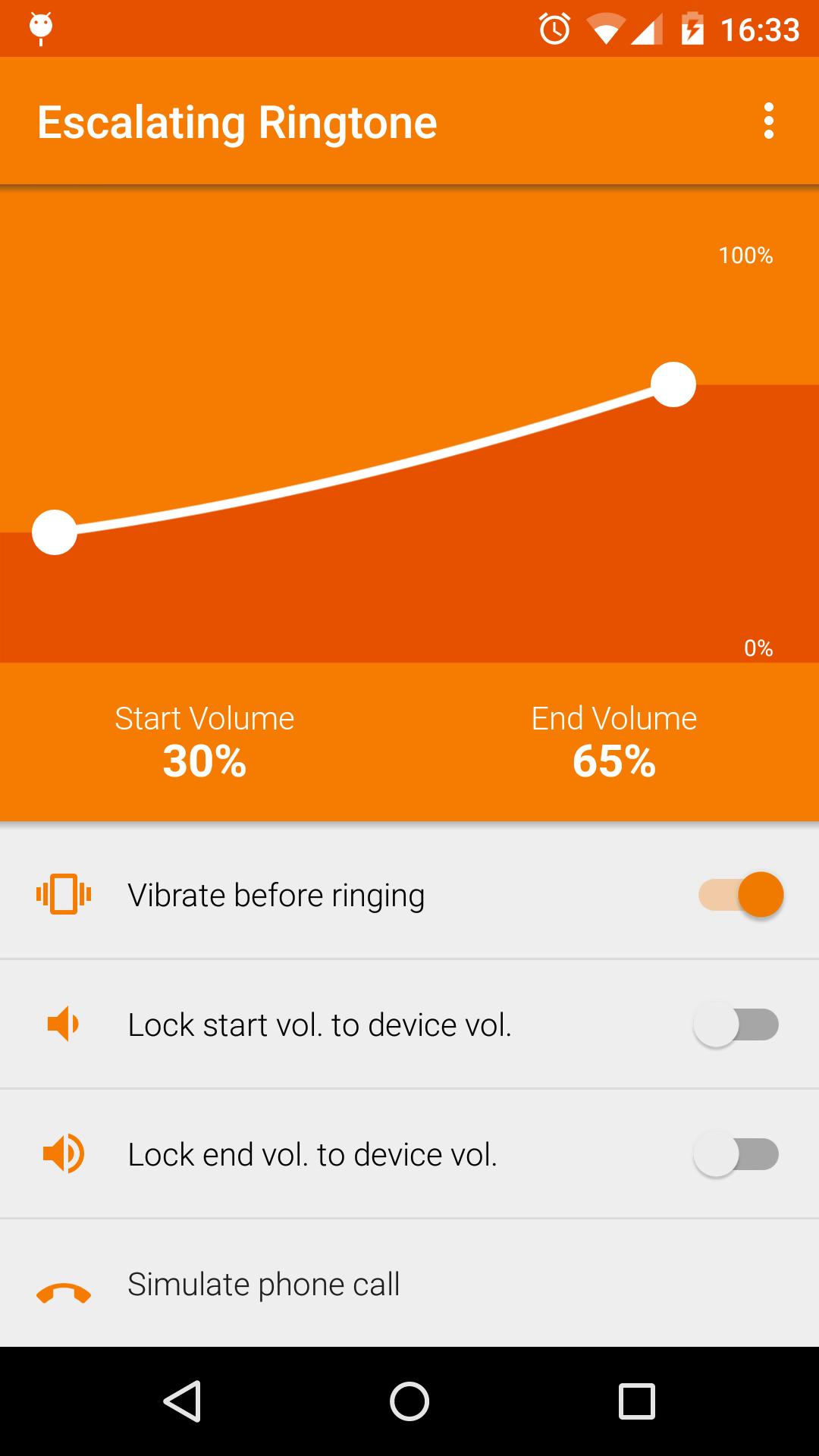Select the speaker icon next to lock start vol
The image size is (819, 1456).
click(x=61, y=1024)
